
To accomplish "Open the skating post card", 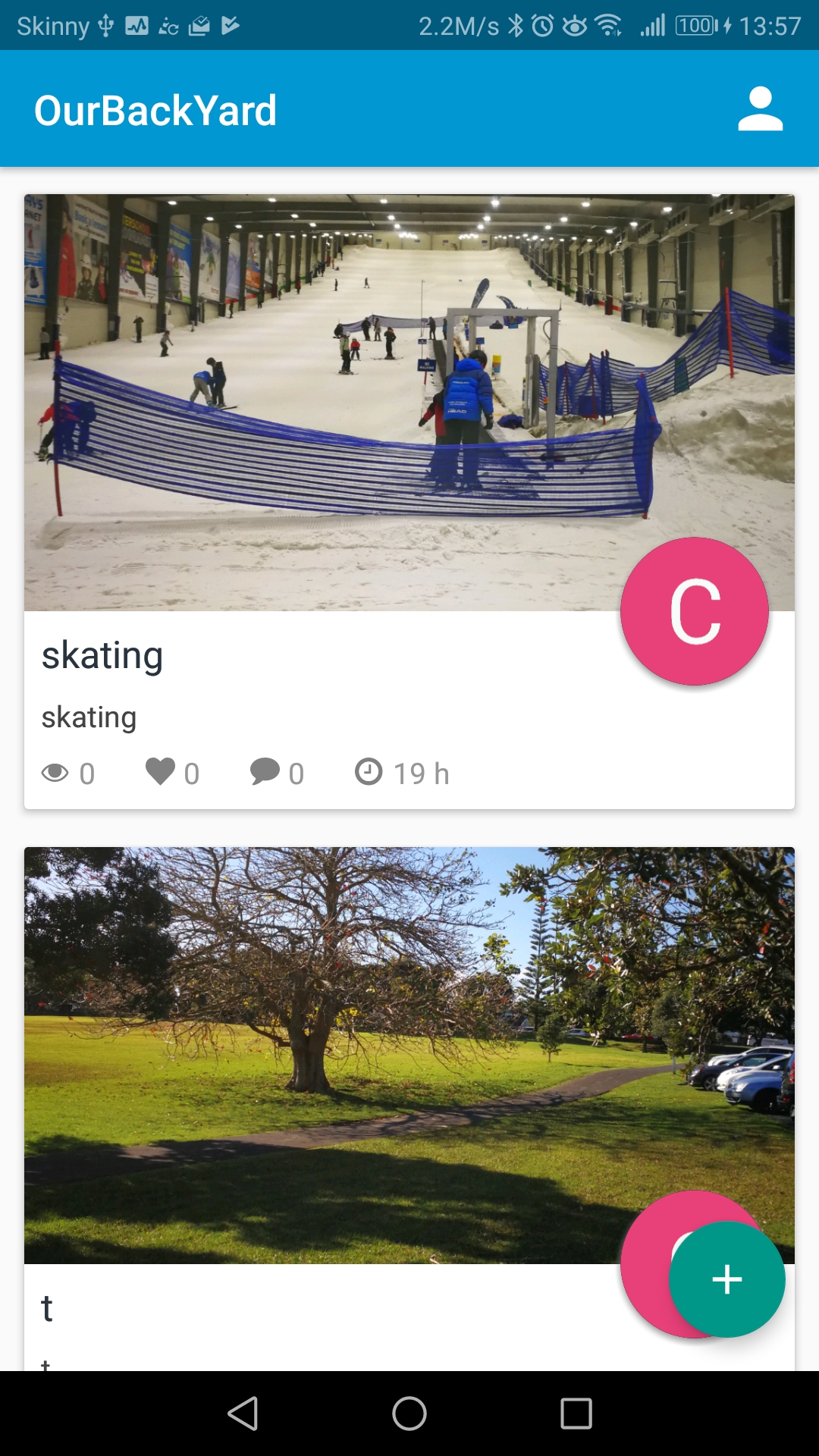I will [409, 501].
